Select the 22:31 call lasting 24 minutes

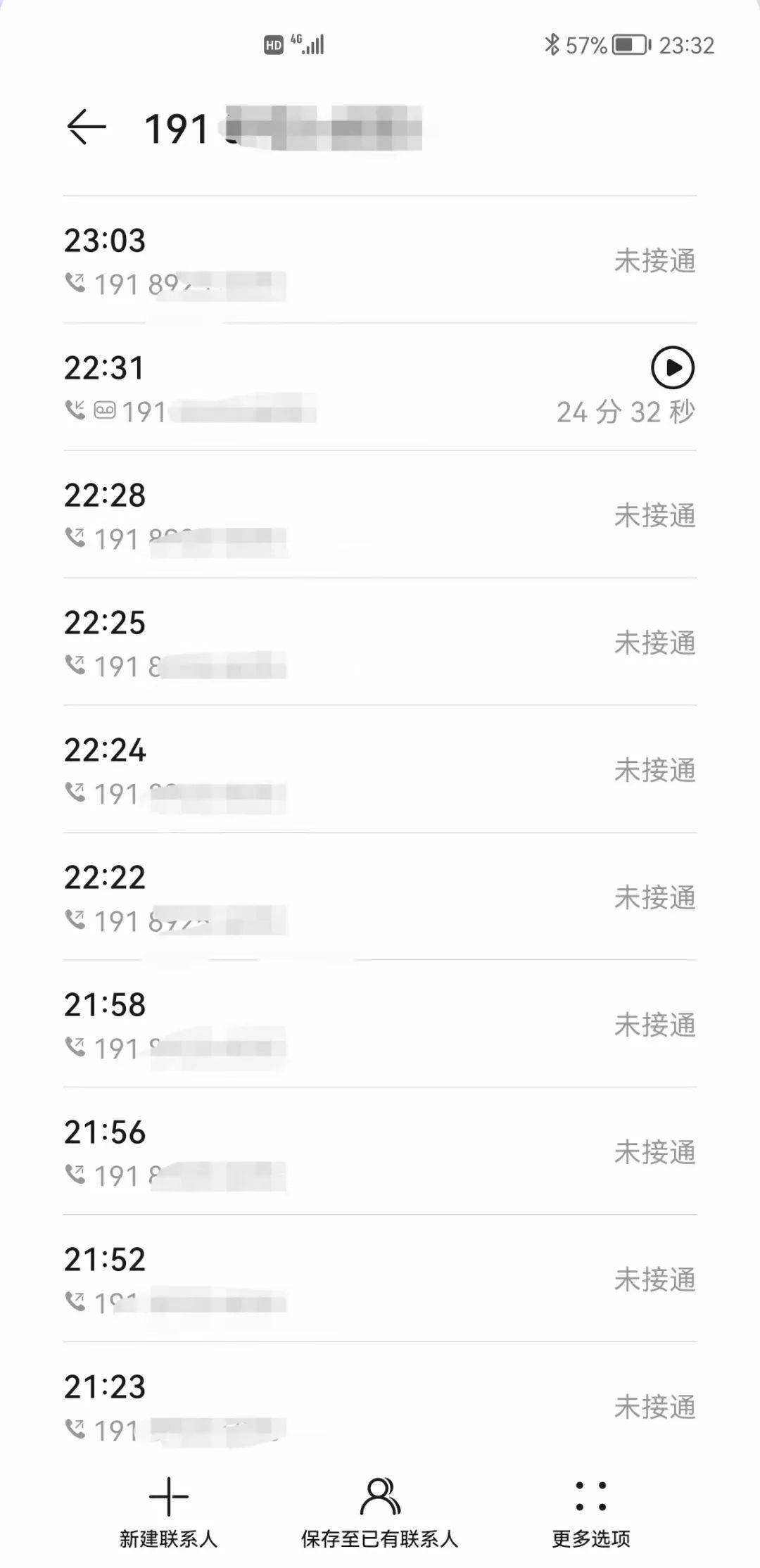(x=352, y=388)
